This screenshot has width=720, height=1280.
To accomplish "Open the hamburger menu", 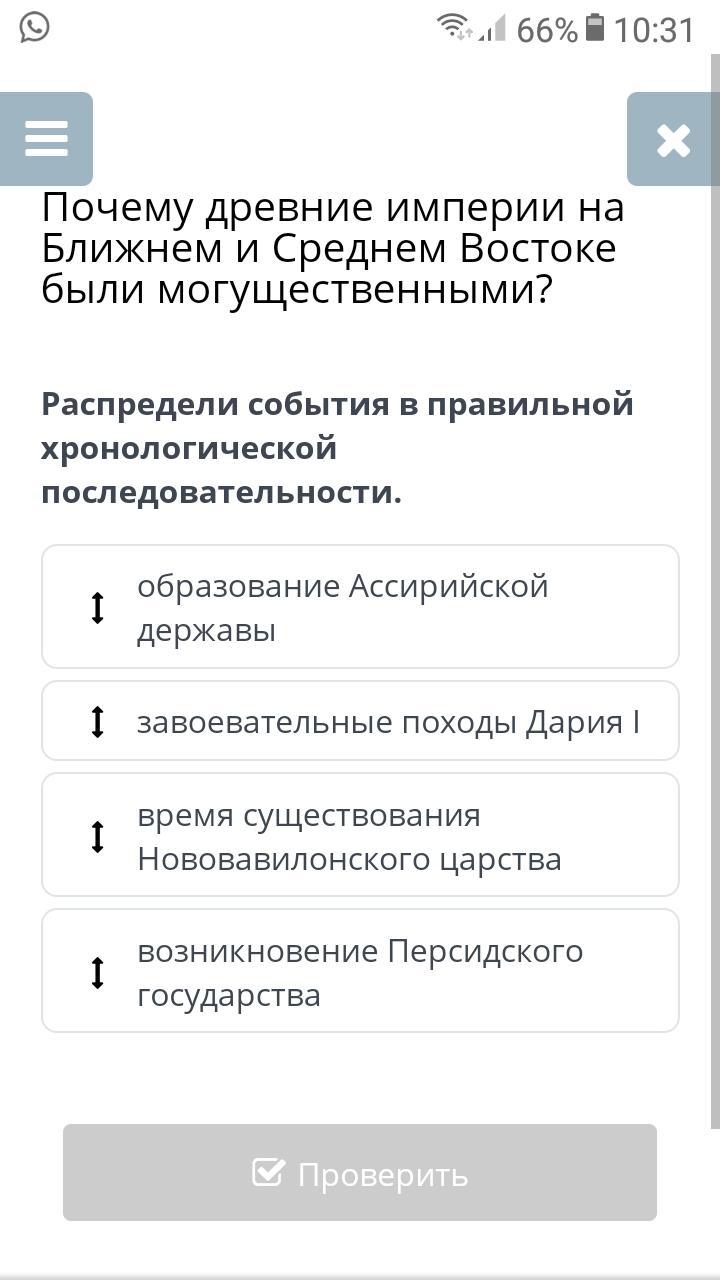I will [x=46, y=139].
